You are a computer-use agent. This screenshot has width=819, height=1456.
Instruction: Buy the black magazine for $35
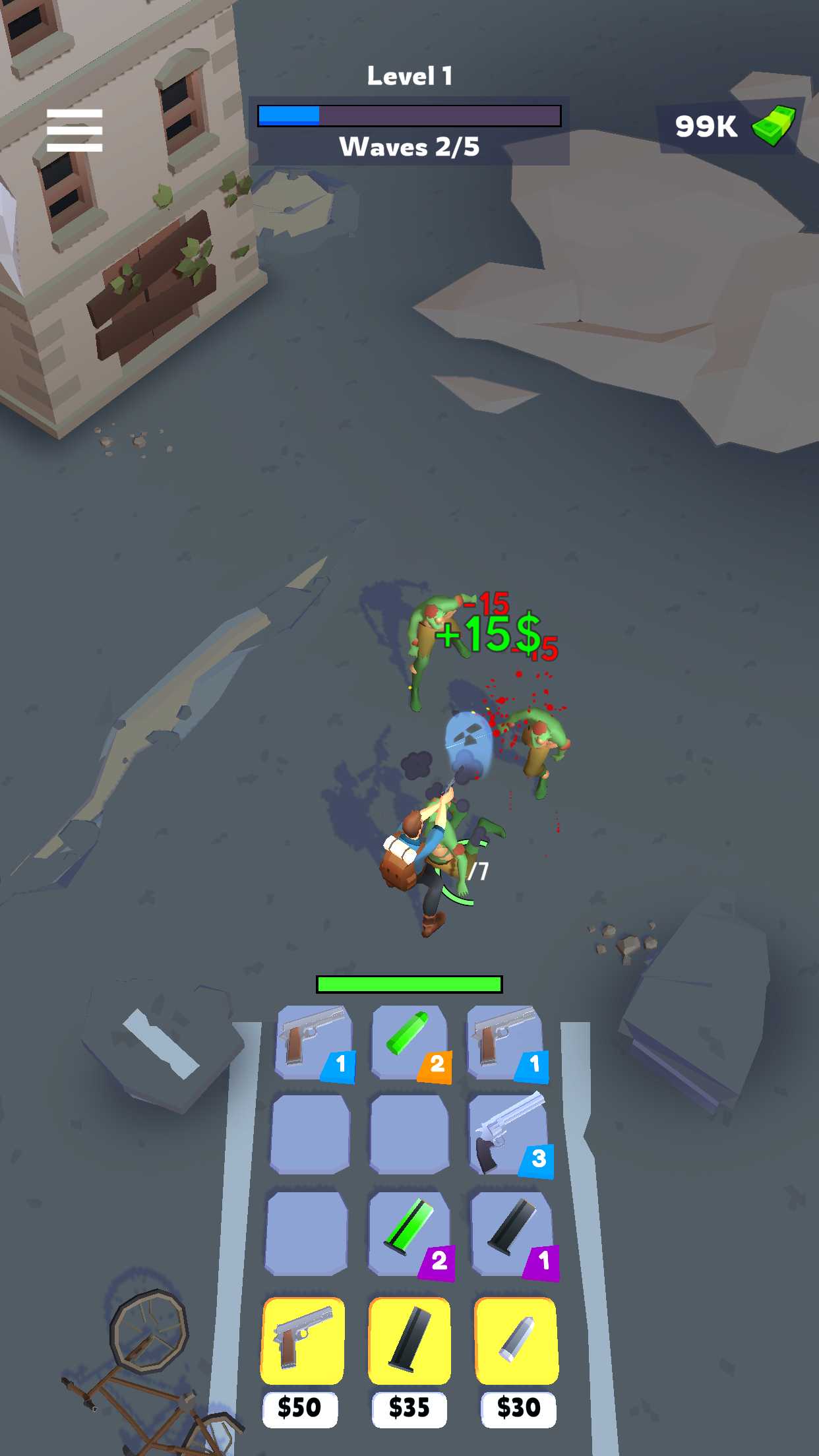click(409, 1341)
